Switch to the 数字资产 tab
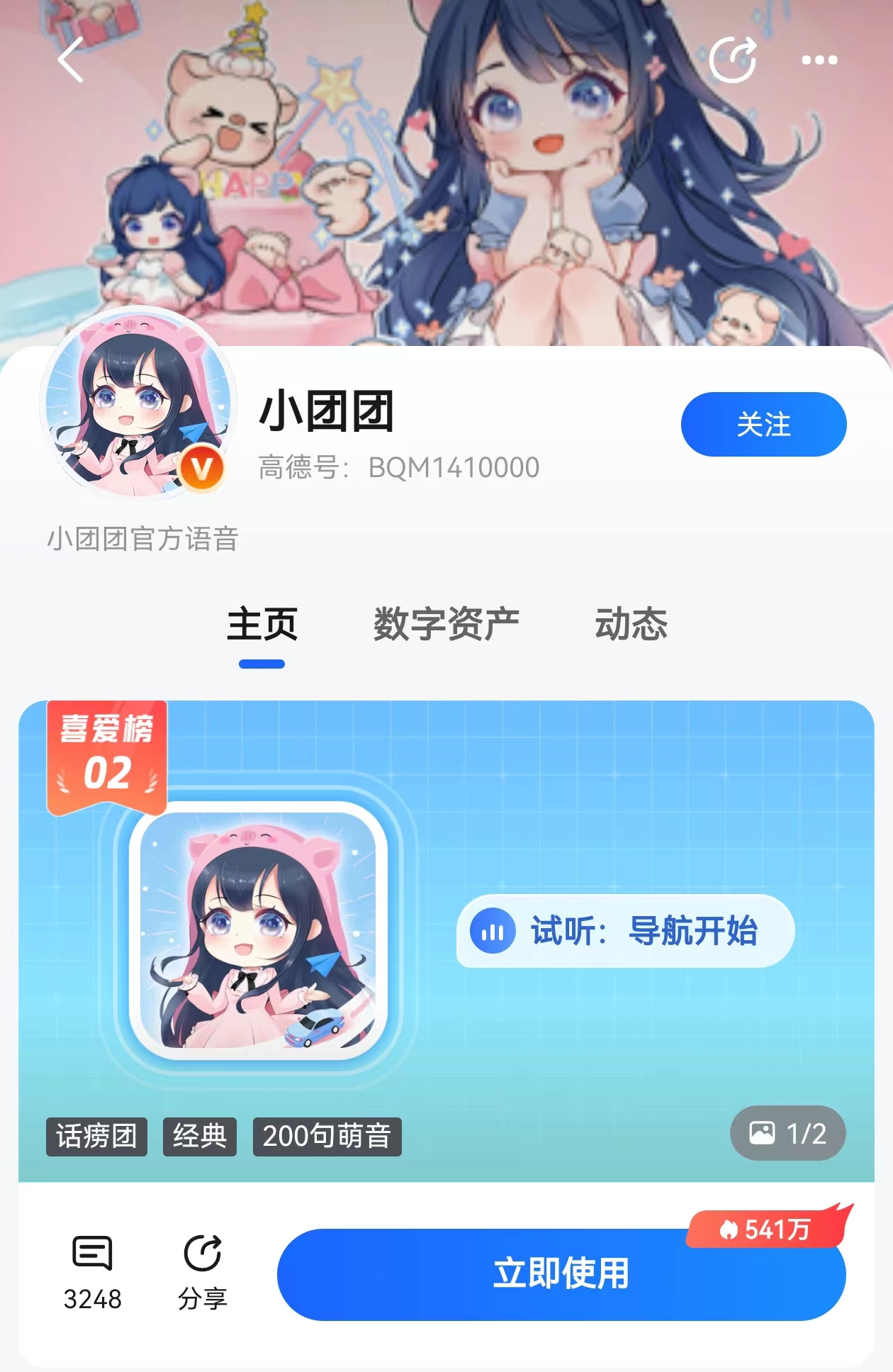The image size is (893, 1372). pyautogui.click(x=446, y=625)
